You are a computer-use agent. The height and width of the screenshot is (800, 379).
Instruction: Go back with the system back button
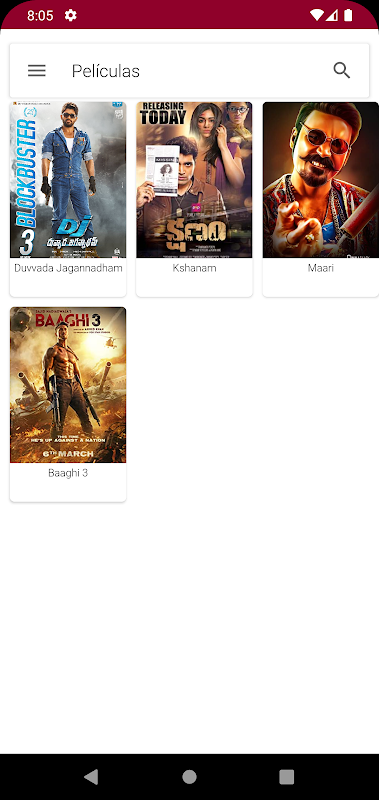click(x=91, y=777)
